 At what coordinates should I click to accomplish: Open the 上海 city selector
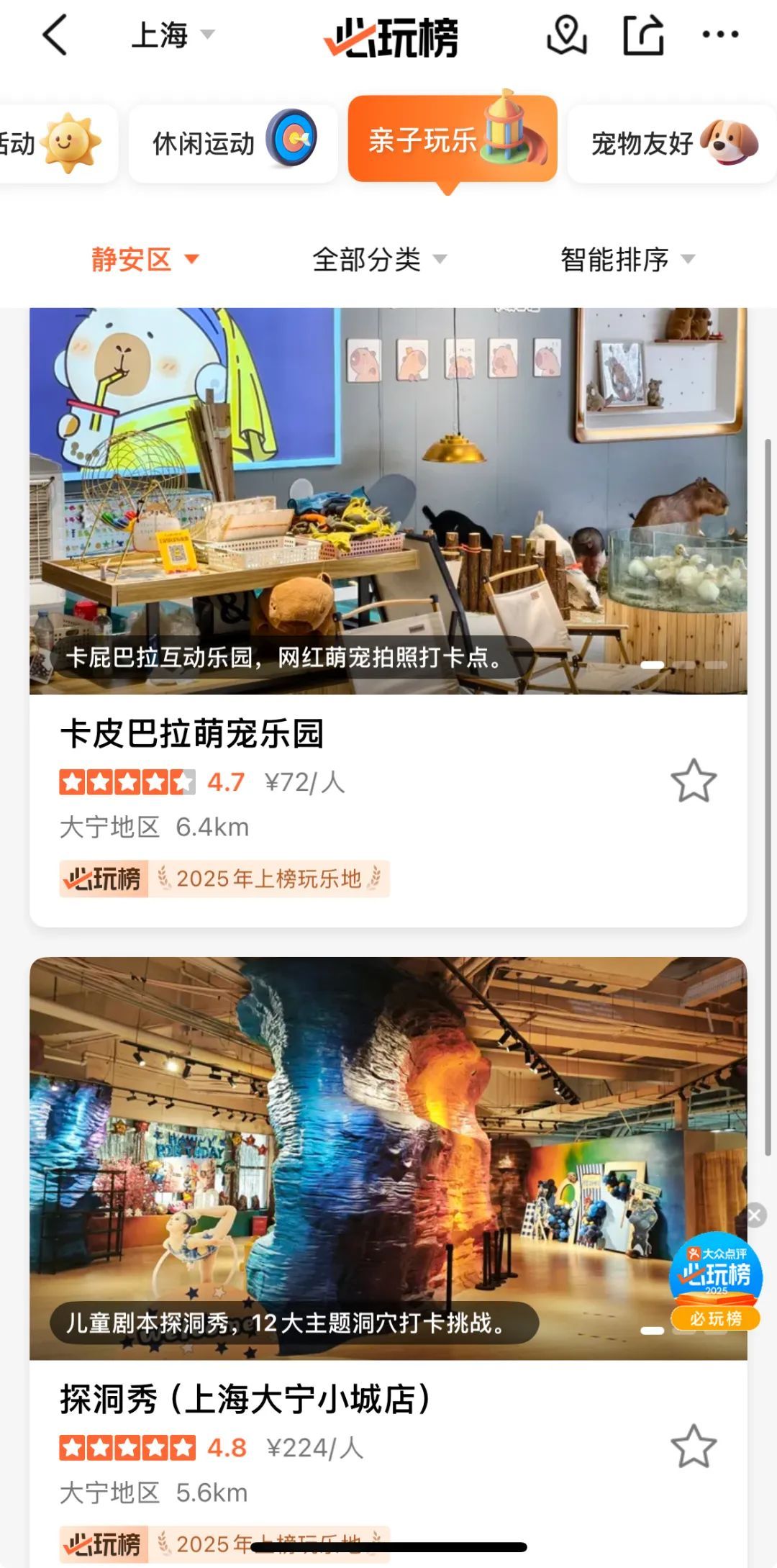pyautogui.click(x=171, y=35)
